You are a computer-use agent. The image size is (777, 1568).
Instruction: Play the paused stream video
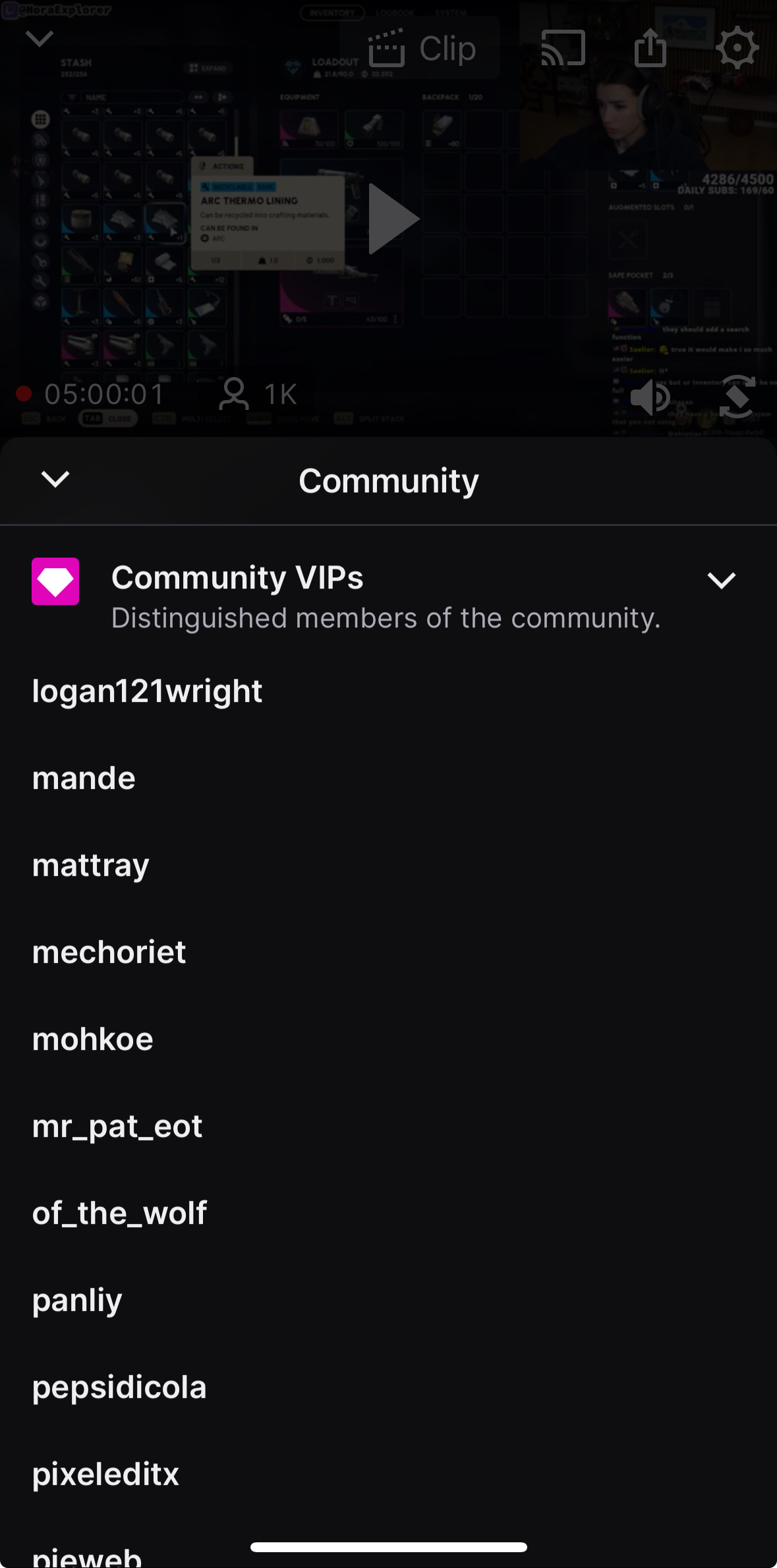(x=393, y=219)
